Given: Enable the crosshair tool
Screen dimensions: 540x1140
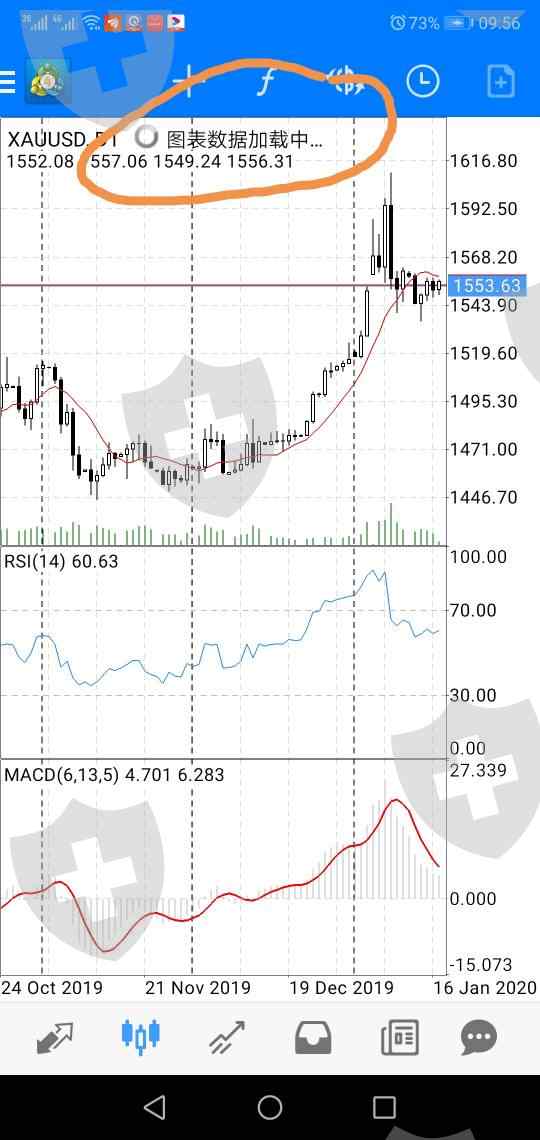Looking at the screenshot, I should [189, 81].
